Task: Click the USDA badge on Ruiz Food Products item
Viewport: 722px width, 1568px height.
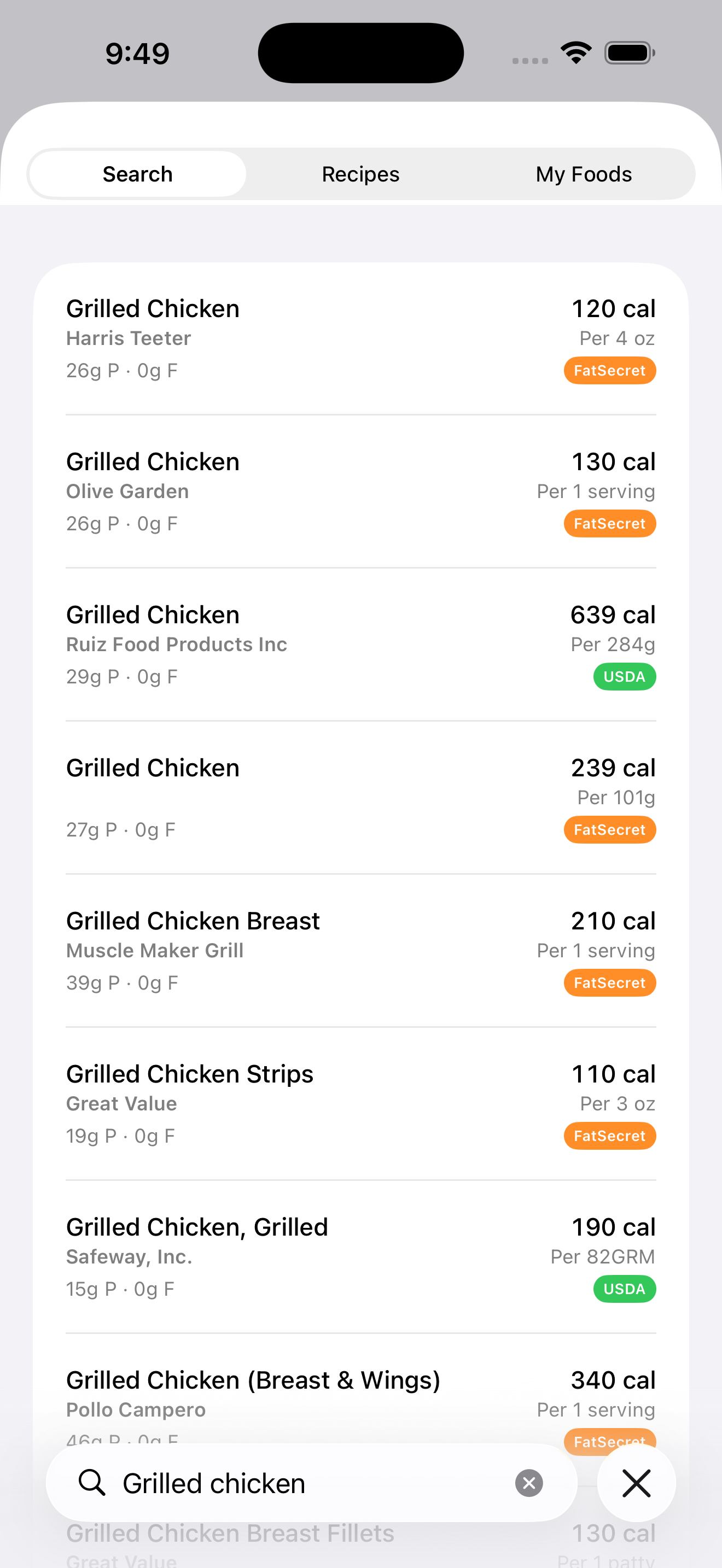Action: (x=625, y=676)
